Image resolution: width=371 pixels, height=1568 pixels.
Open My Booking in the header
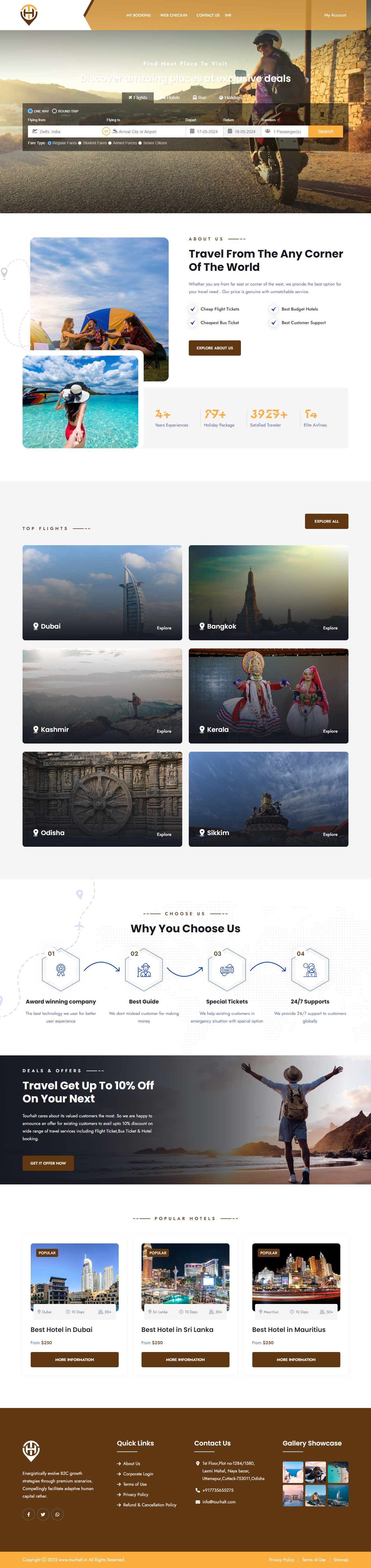click(138, 15)
